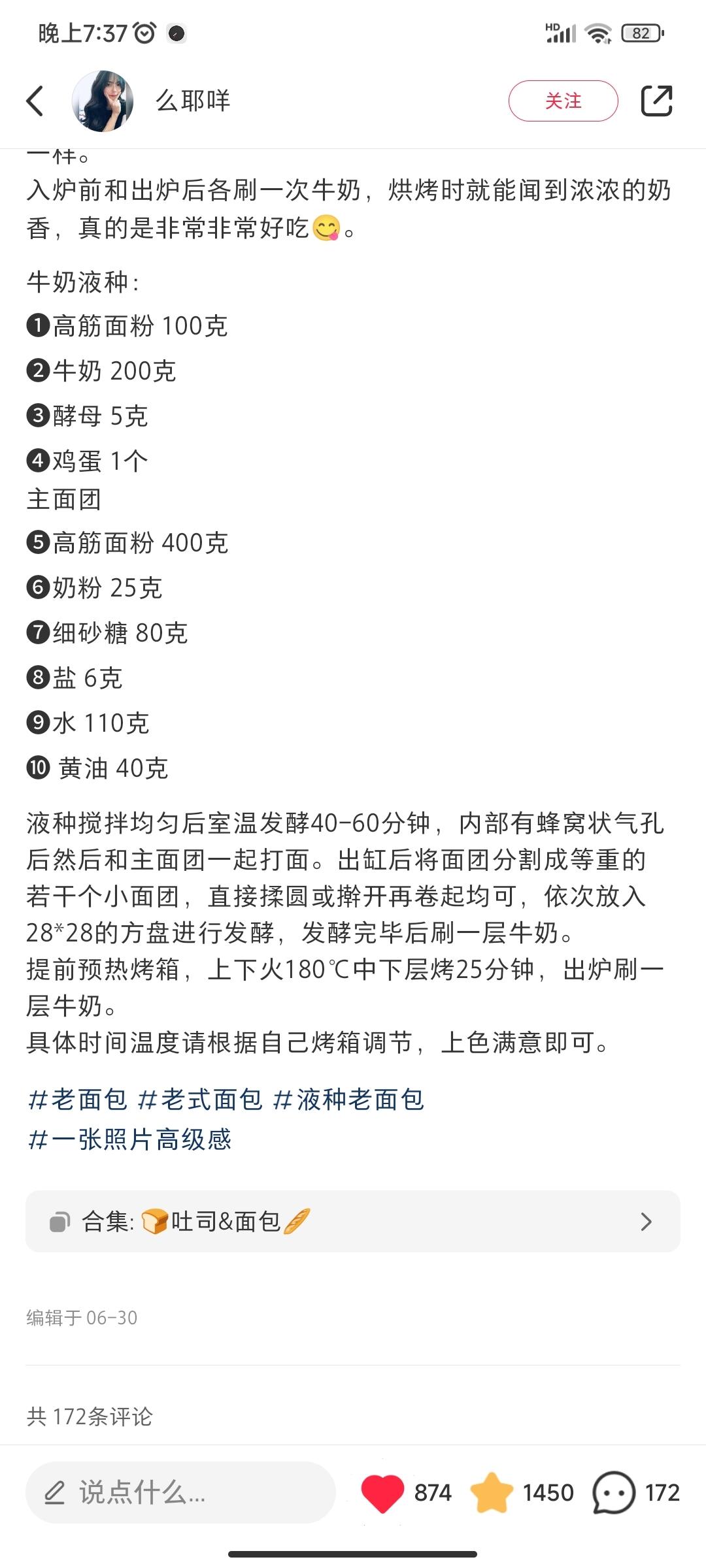Follow the author with 关注 button
The height and width of the screenshot is (1568, 706).
click(563, 101)
